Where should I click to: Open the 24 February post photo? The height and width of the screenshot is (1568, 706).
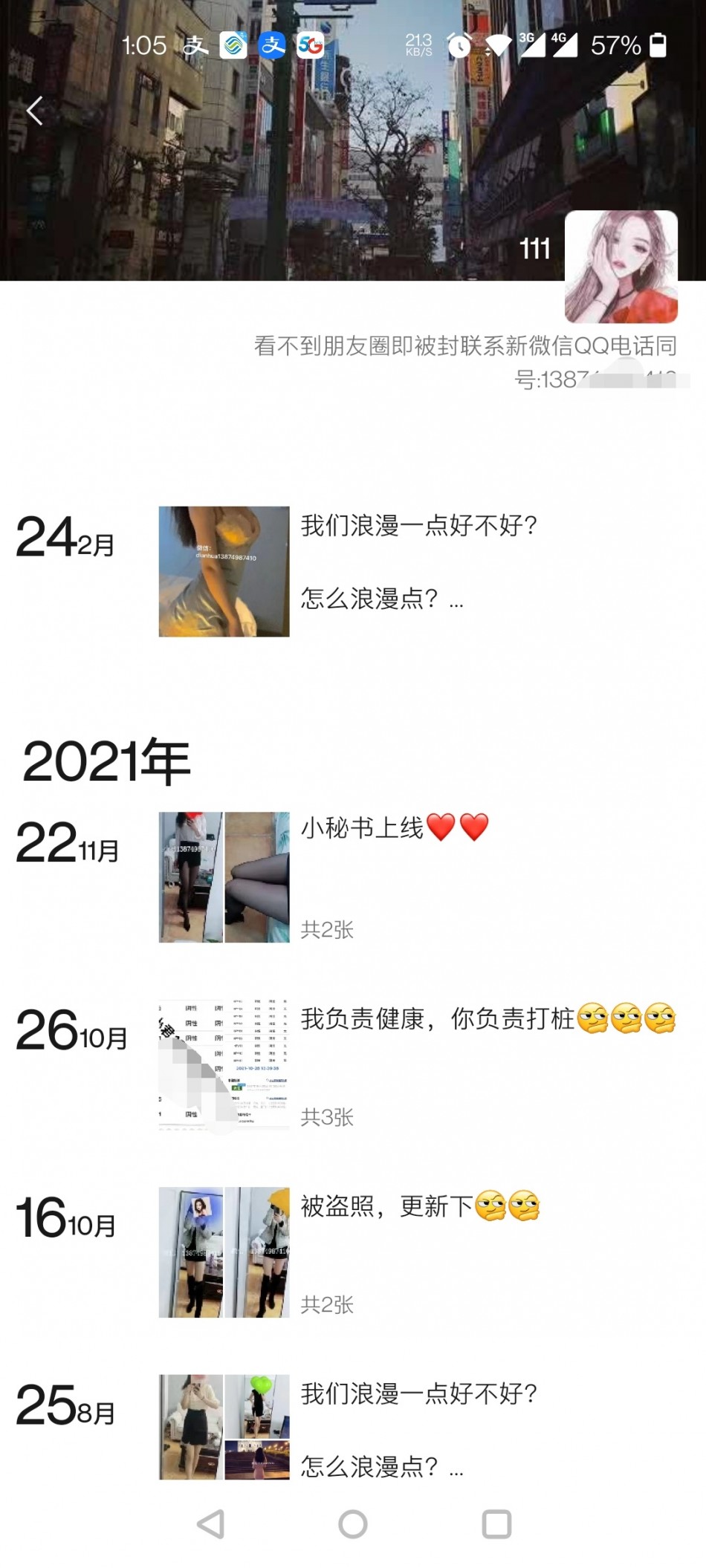click(224, 571)
